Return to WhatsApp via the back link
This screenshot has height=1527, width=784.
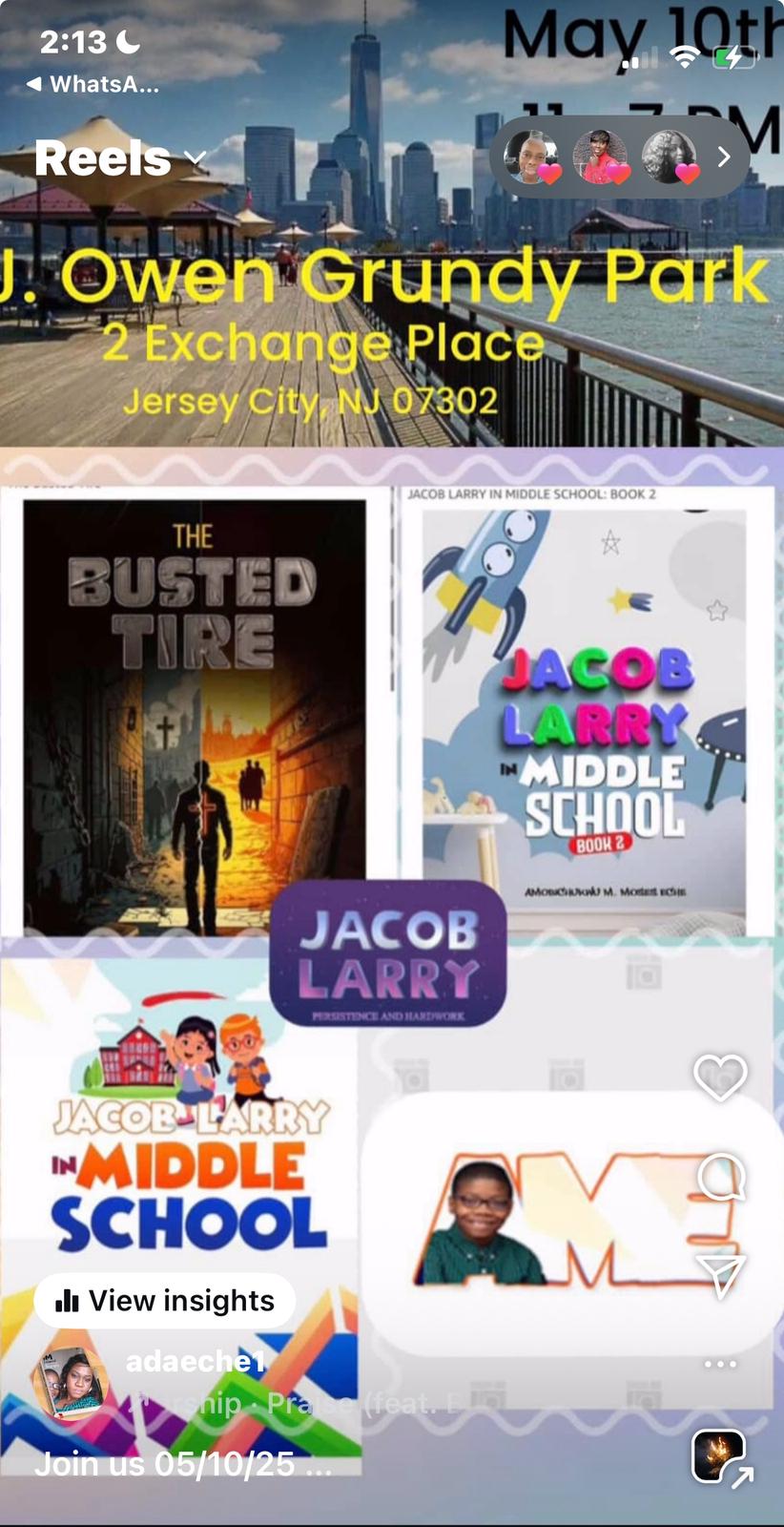pyautogui.click(x=93, y=84)
